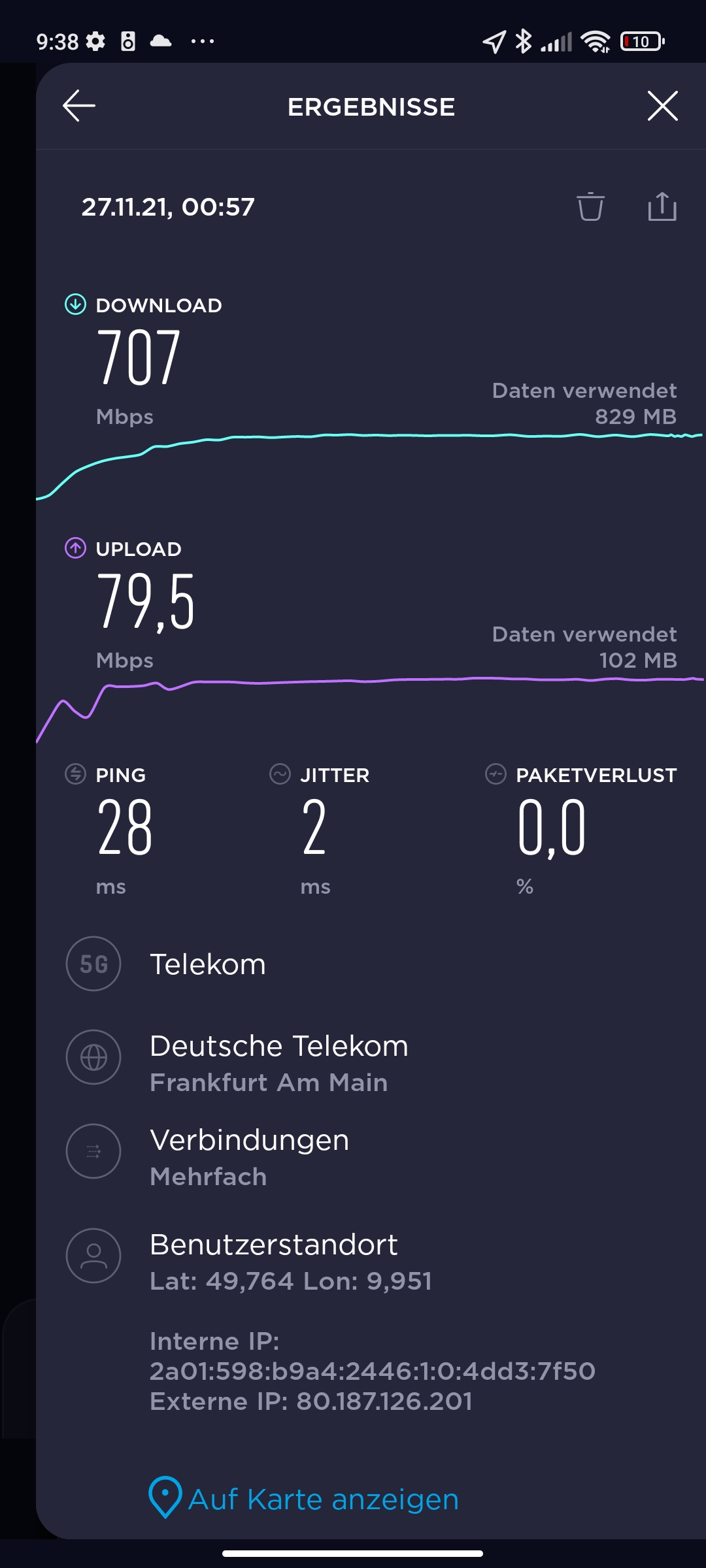Delete this speed test result
The width and height of the screenshot is (706, 1568).
coord(590,206)
